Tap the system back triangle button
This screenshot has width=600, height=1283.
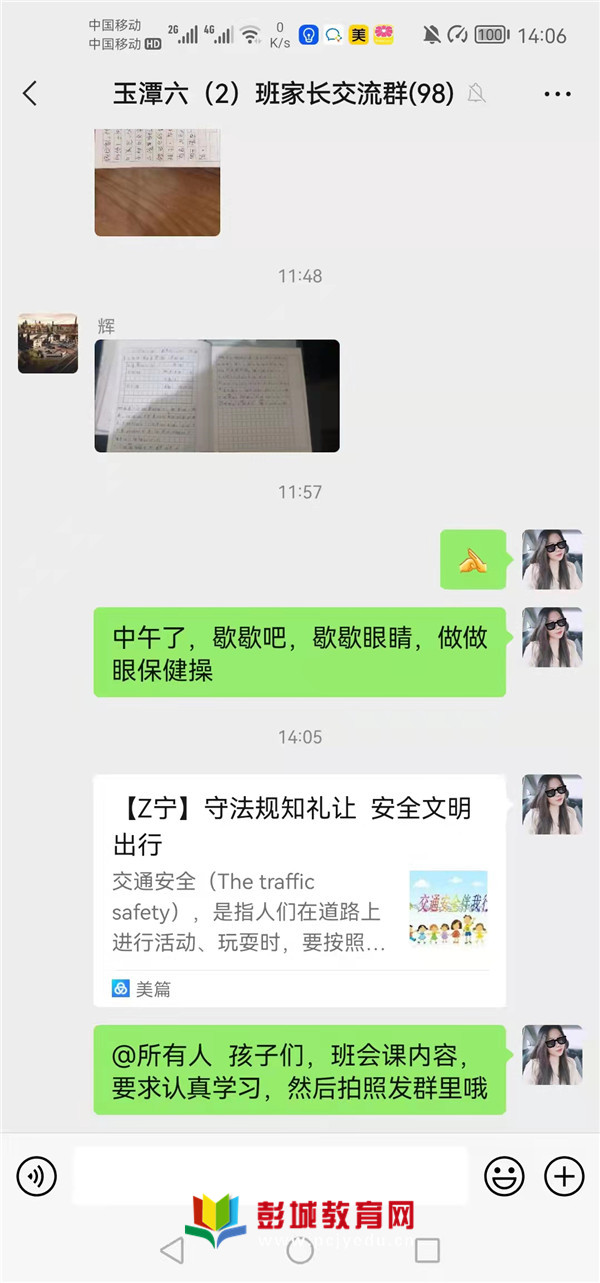(x=172, y=1250)
